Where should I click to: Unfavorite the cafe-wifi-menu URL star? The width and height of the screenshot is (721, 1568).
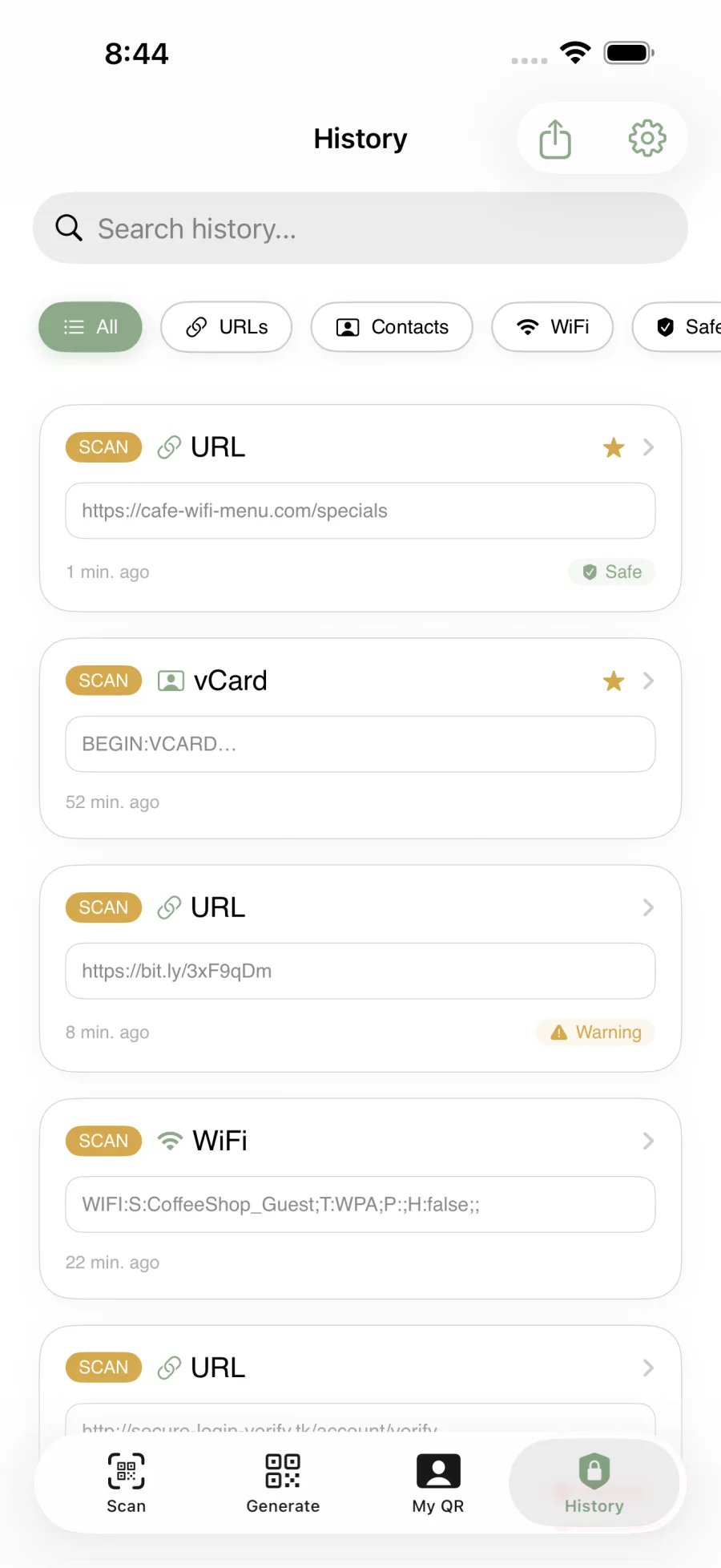point(613,447)
